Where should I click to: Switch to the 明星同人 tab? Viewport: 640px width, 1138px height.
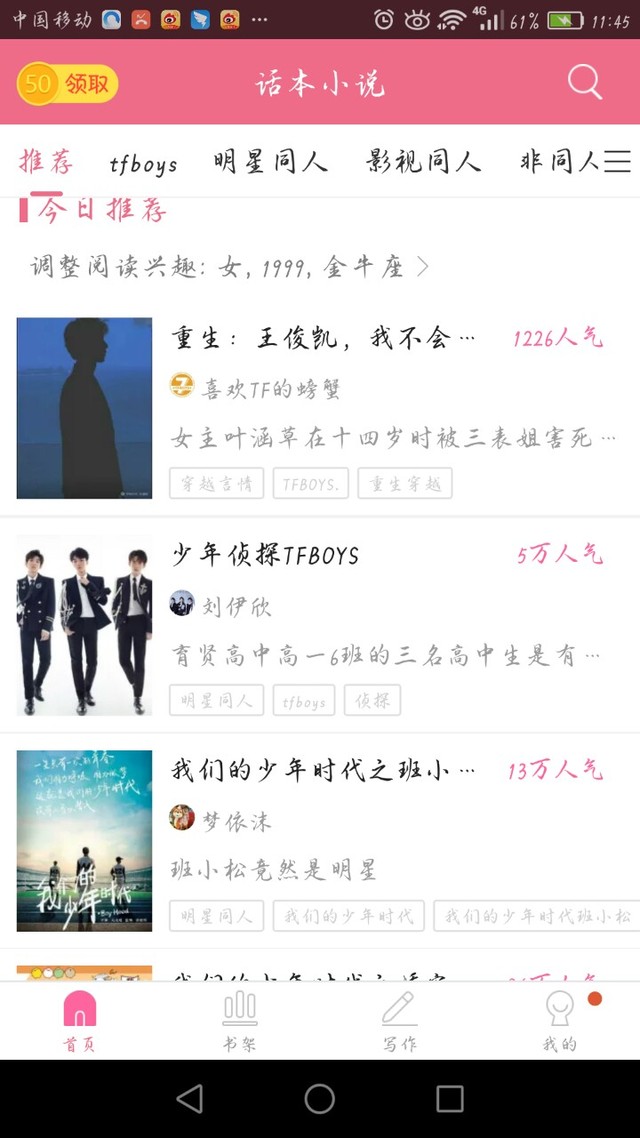(270, 161)
